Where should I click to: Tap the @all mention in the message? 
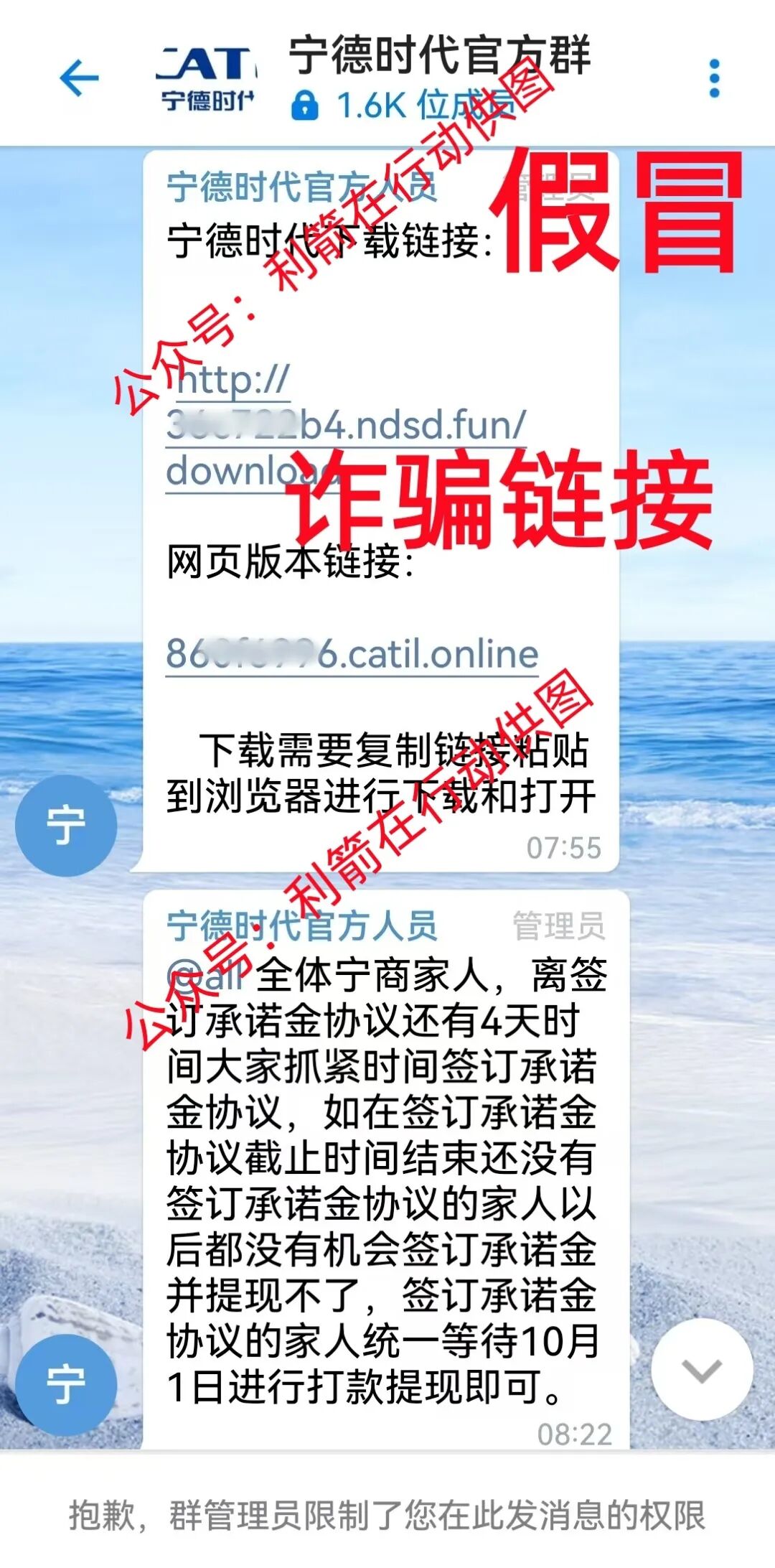(207, 976)
